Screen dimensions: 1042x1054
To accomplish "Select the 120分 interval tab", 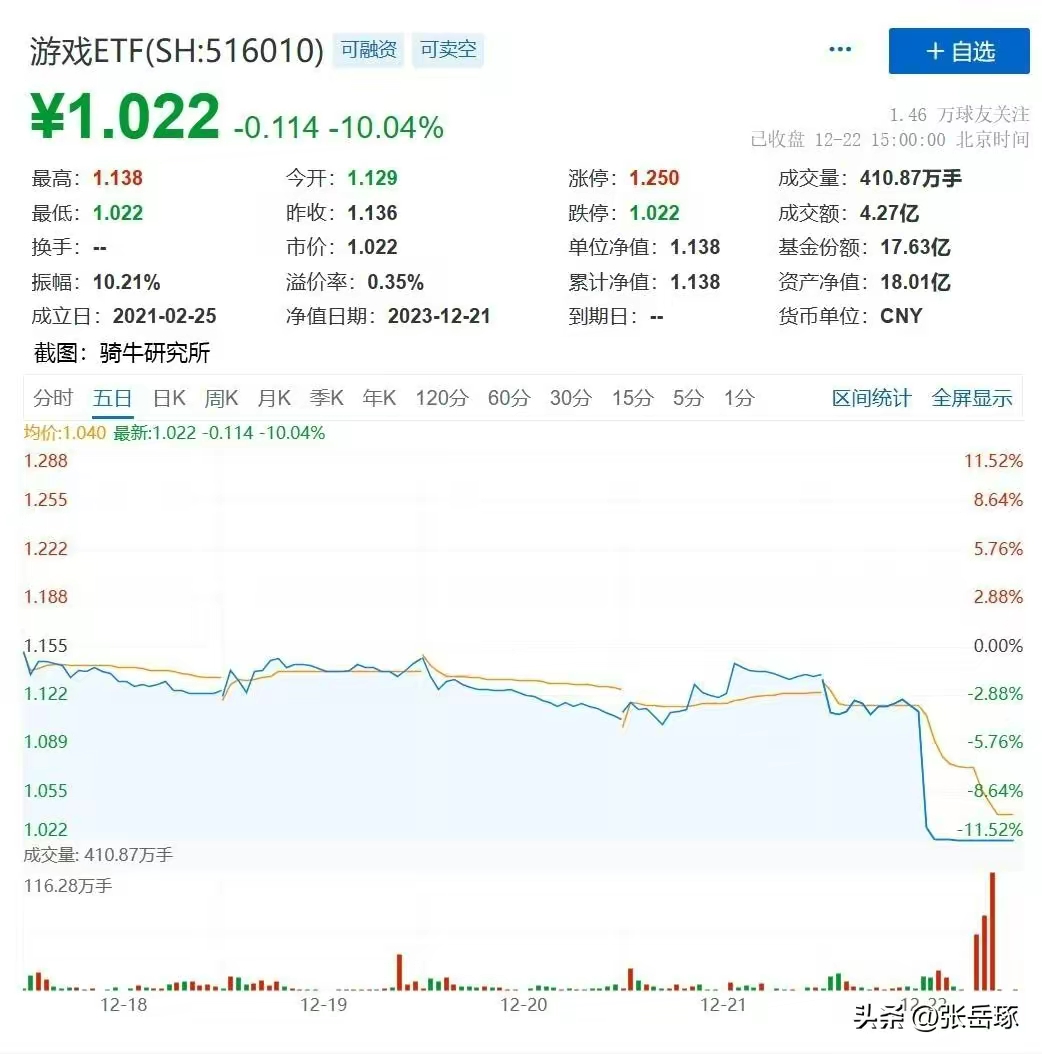I will 441,398.
